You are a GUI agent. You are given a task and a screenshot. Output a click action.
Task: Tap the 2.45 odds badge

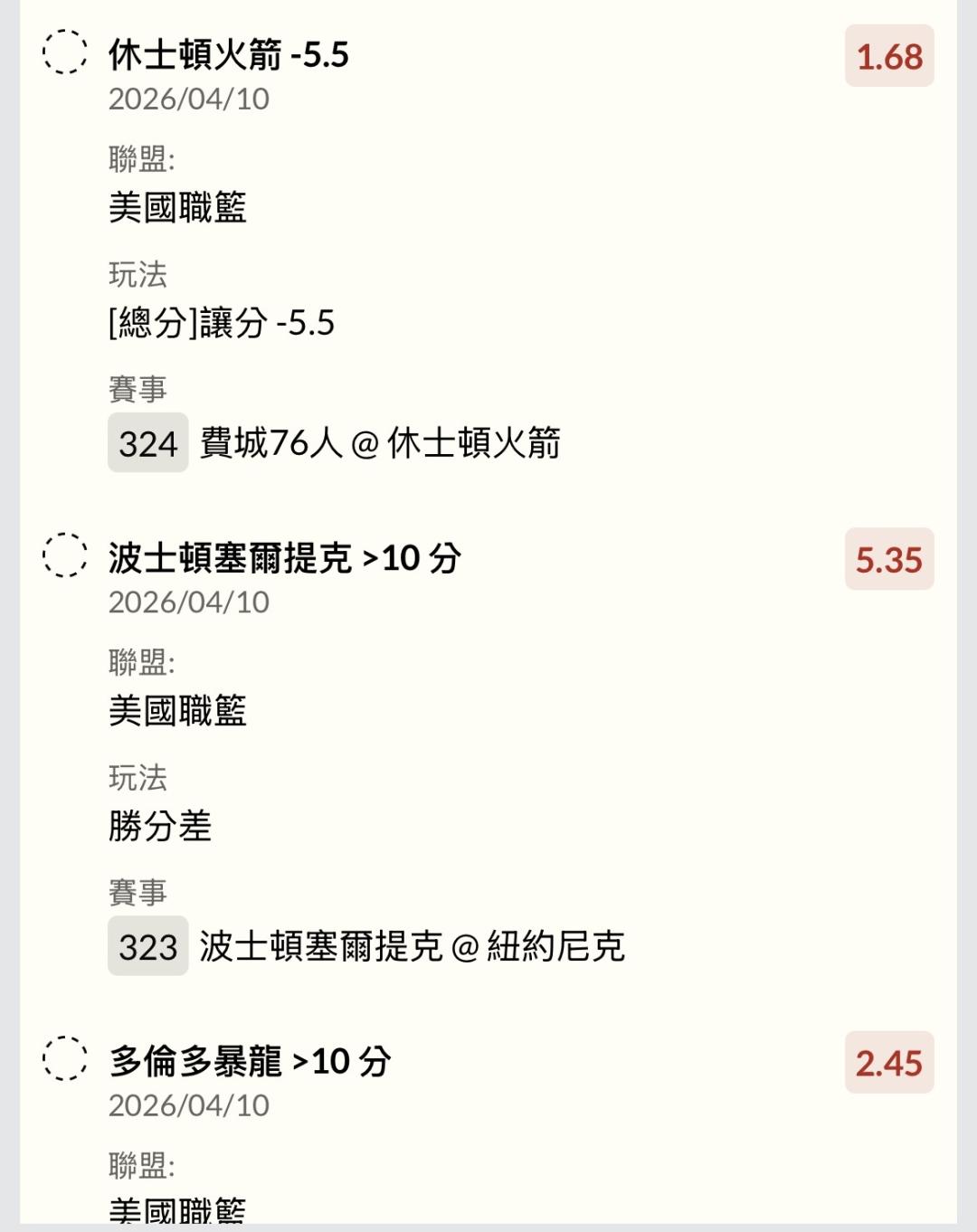coord(889,1063)
